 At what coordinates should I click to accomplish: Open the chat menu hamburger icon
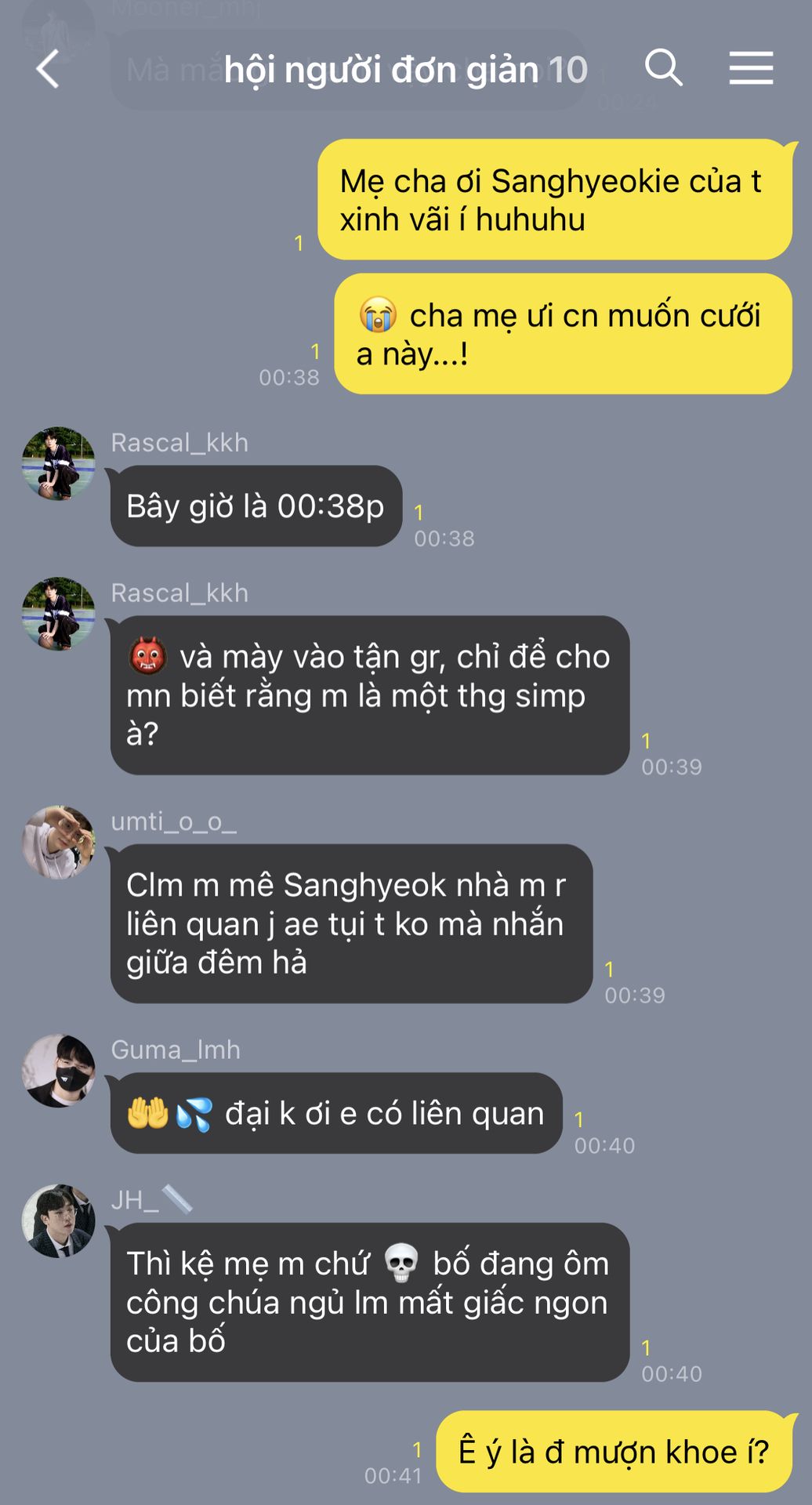pos(751,68)
